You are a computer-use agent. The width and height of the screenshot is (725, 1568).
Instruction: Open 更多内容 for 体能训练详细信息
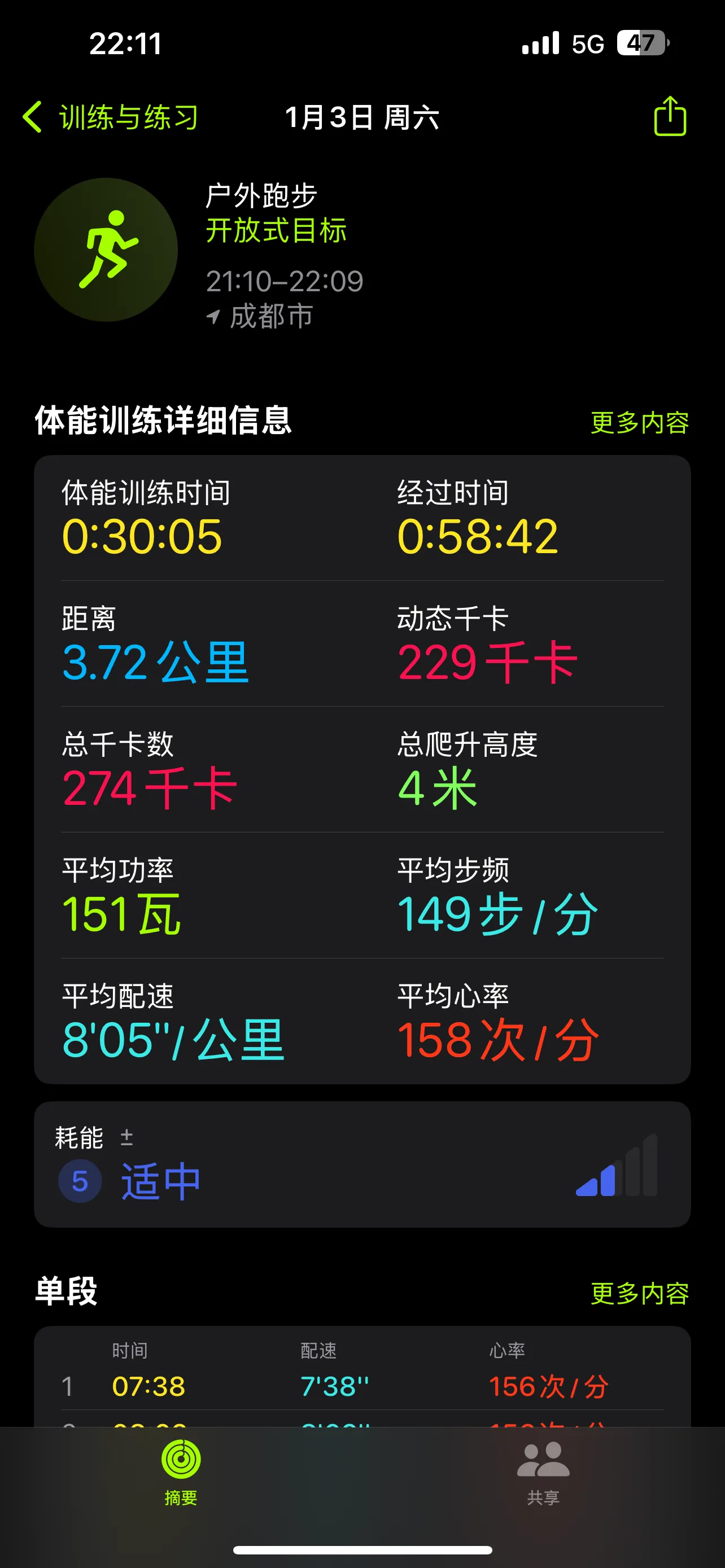[x=639, y=422]
